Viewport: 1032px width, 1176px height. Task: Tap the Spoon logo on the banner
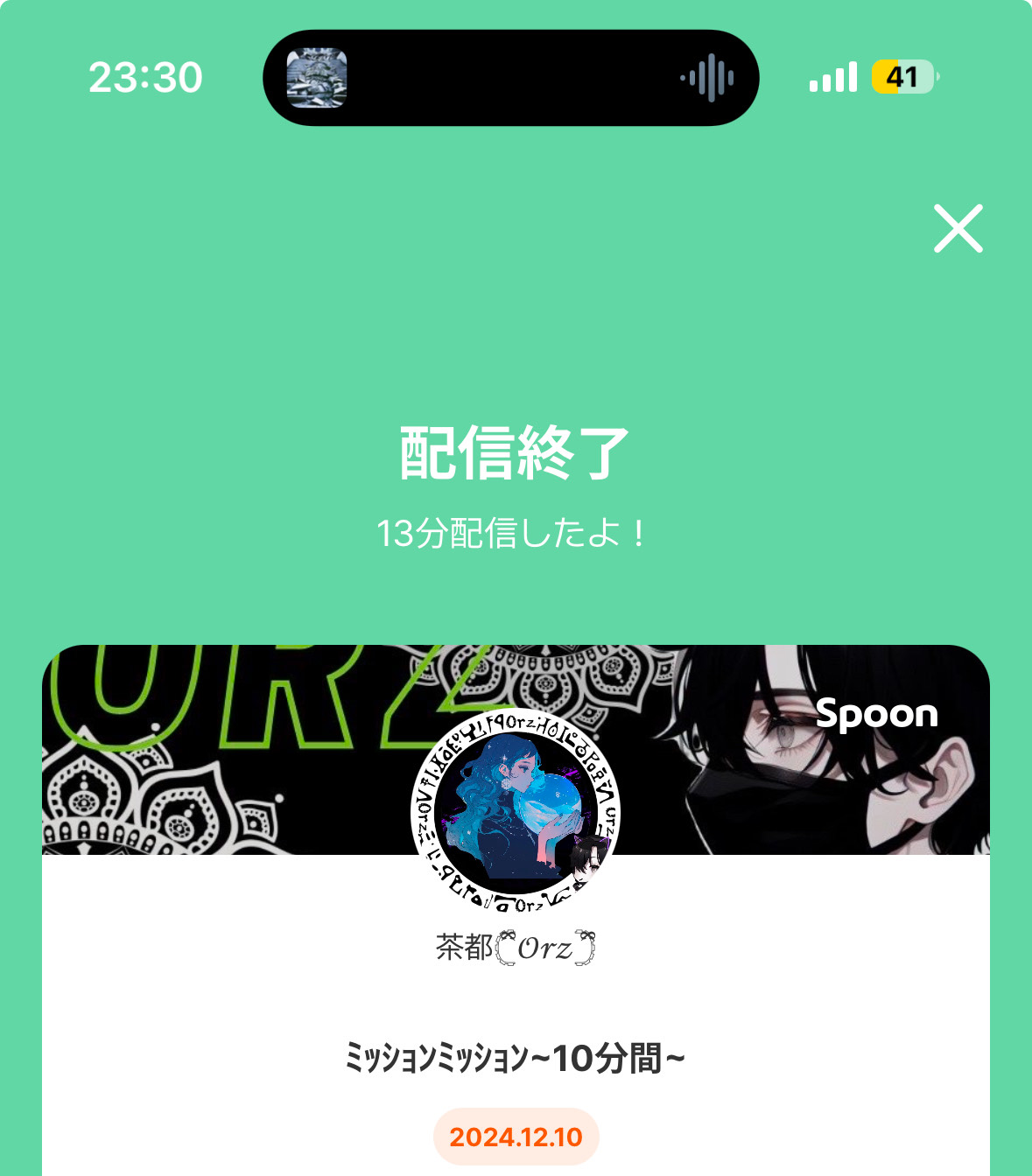(877, 716)
